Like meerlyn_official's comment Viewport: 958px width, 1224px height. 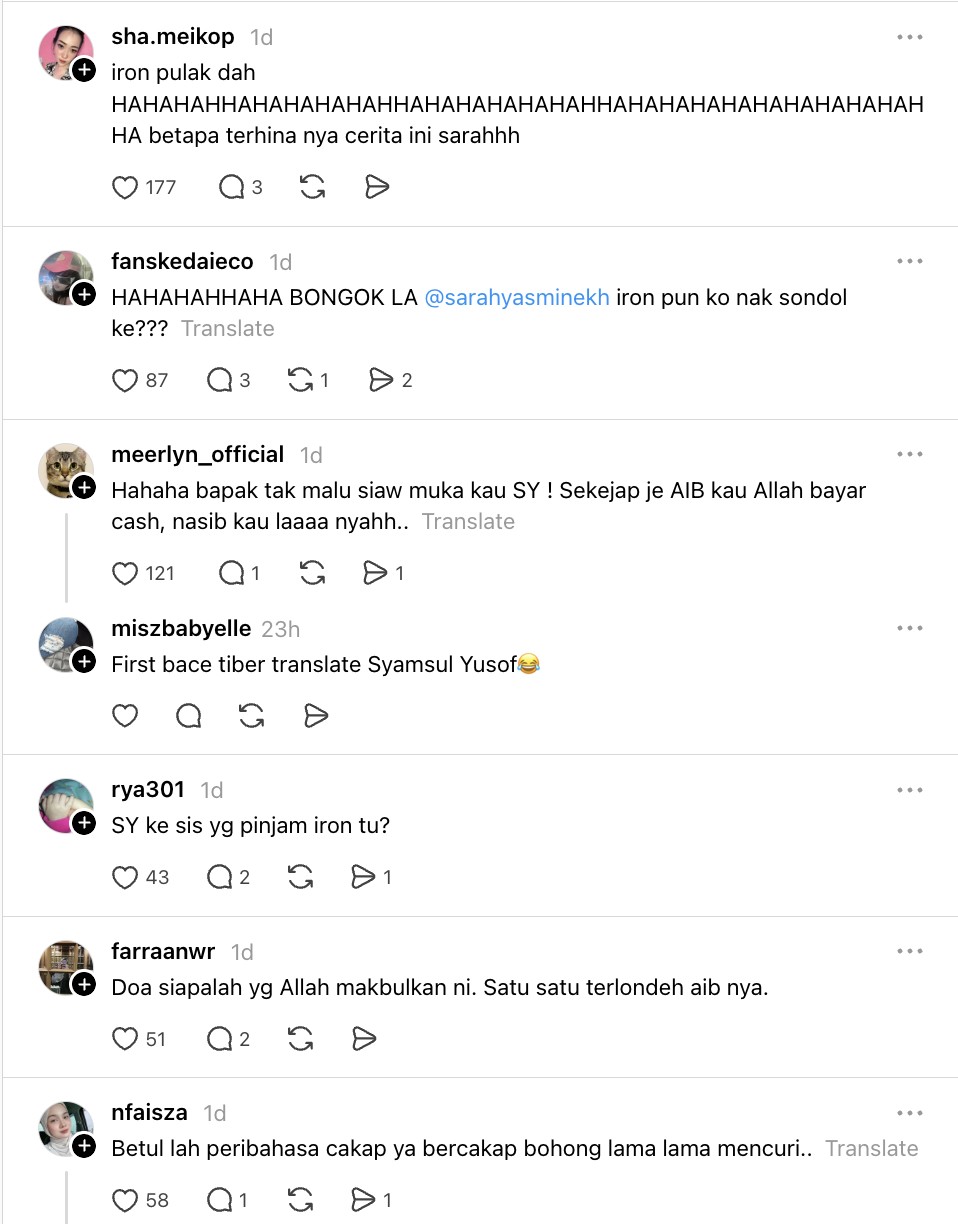[125, 573]
